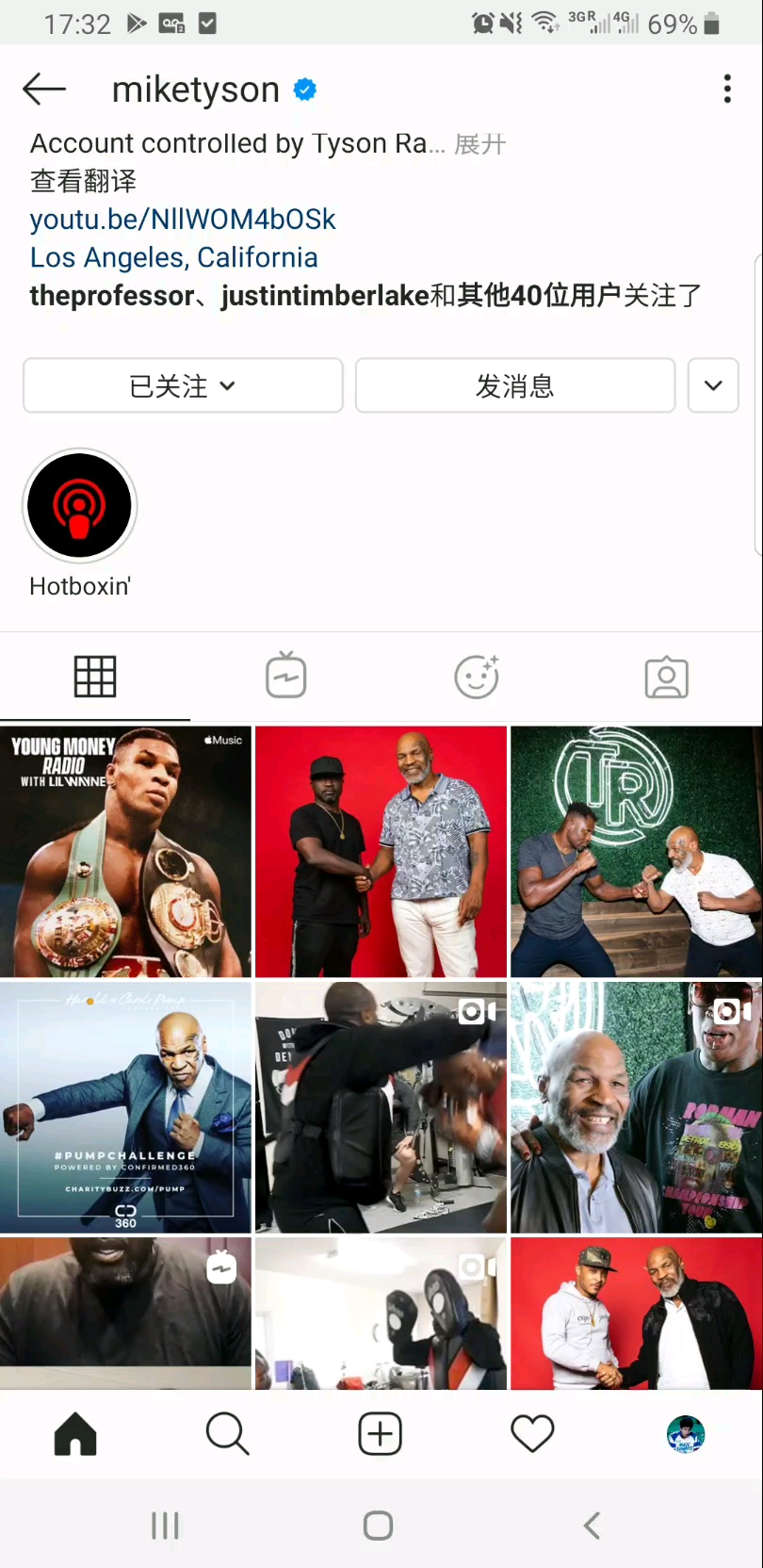Screen dimensions: 763x1568
Task: Switch to the tagged photos tab
Action: tap(666, 677)
